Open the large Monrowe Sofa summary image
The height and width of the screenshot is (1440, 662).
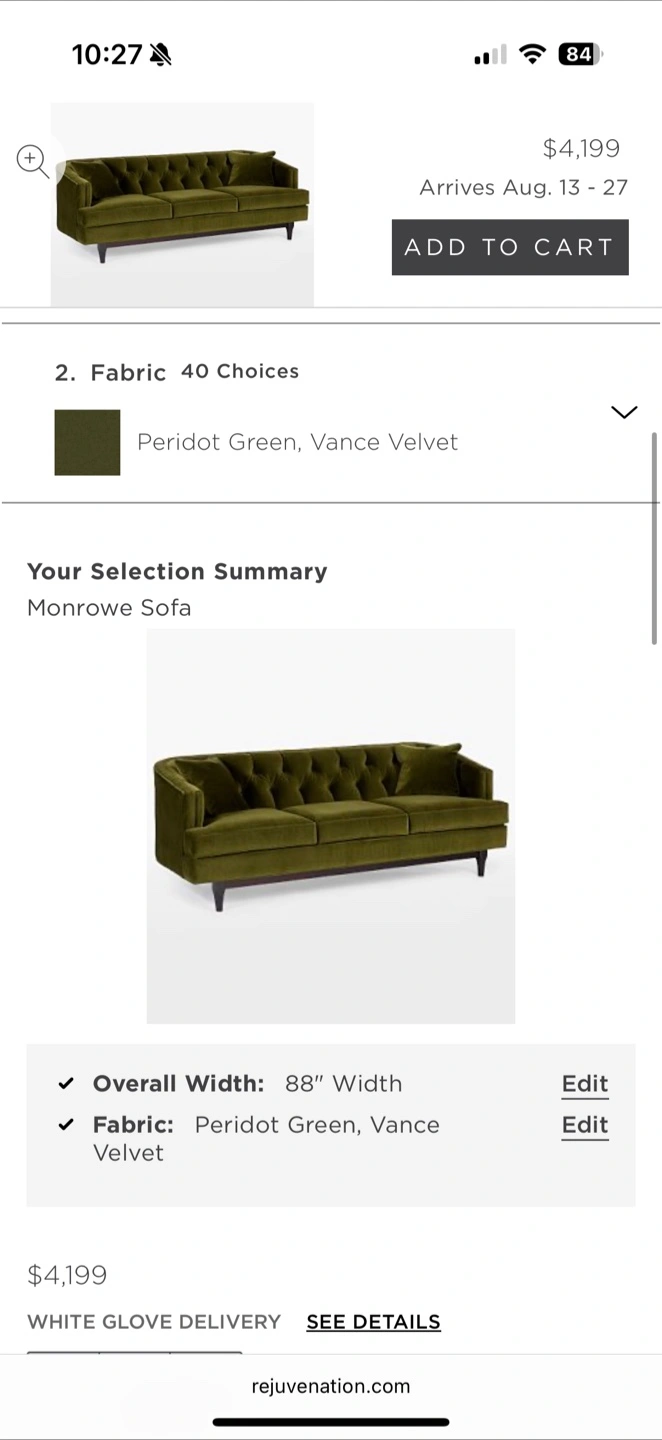click(x=331, y=826)
